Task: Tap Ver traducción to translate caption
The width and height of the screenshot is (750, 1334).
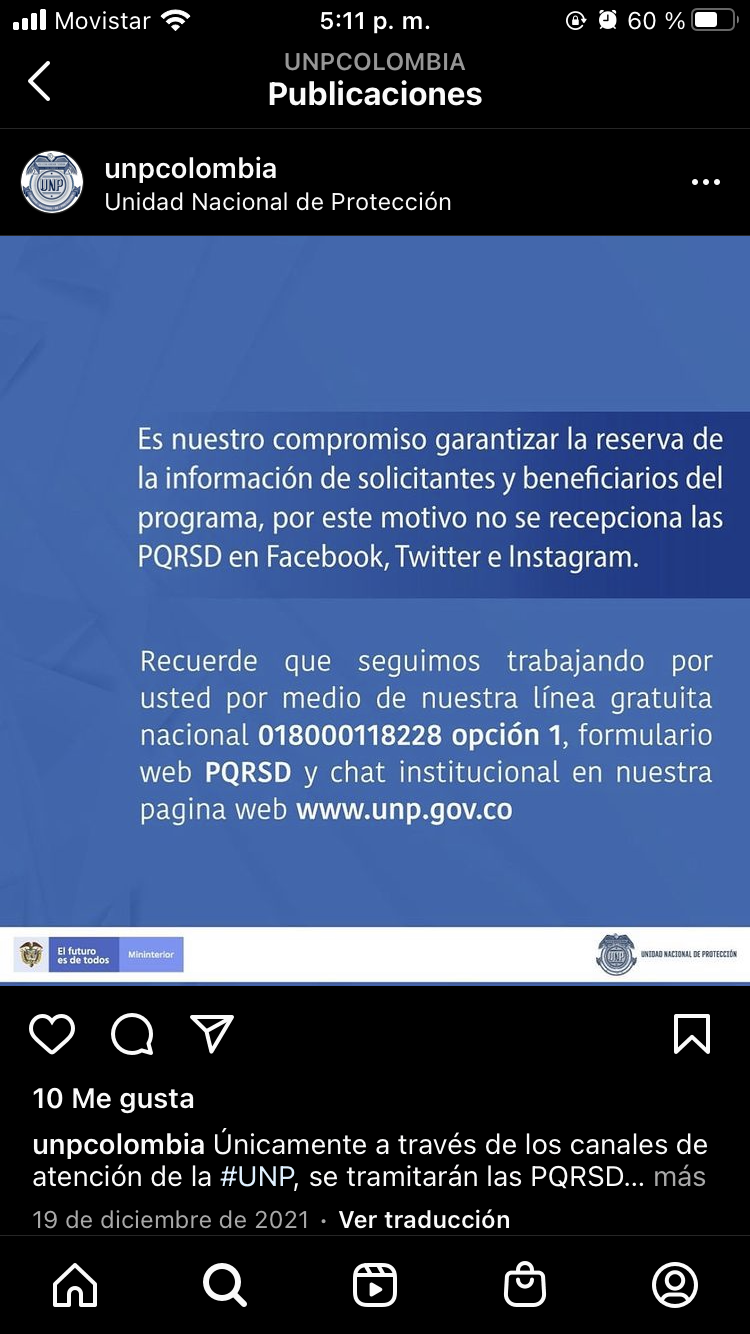Action: point(424,1219)
